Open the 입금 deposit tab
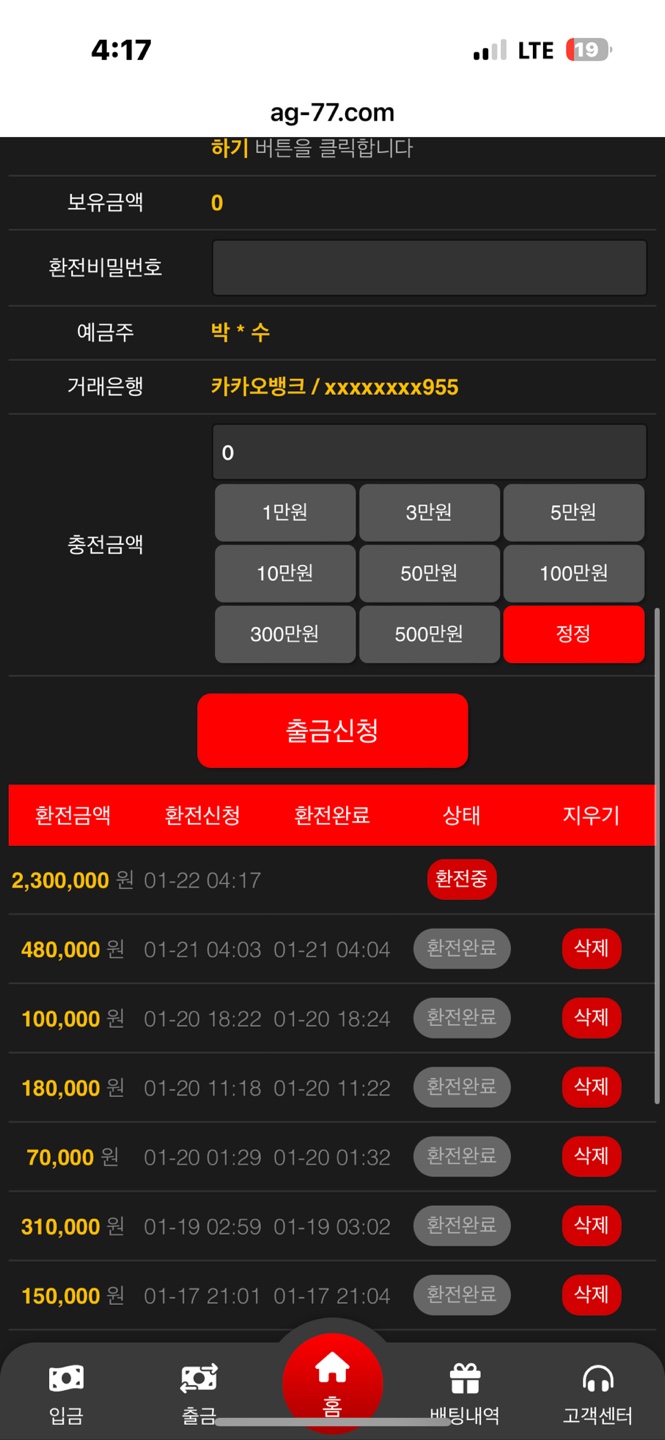Viewport: 665px width, 1440px height. coord(66,1395)
